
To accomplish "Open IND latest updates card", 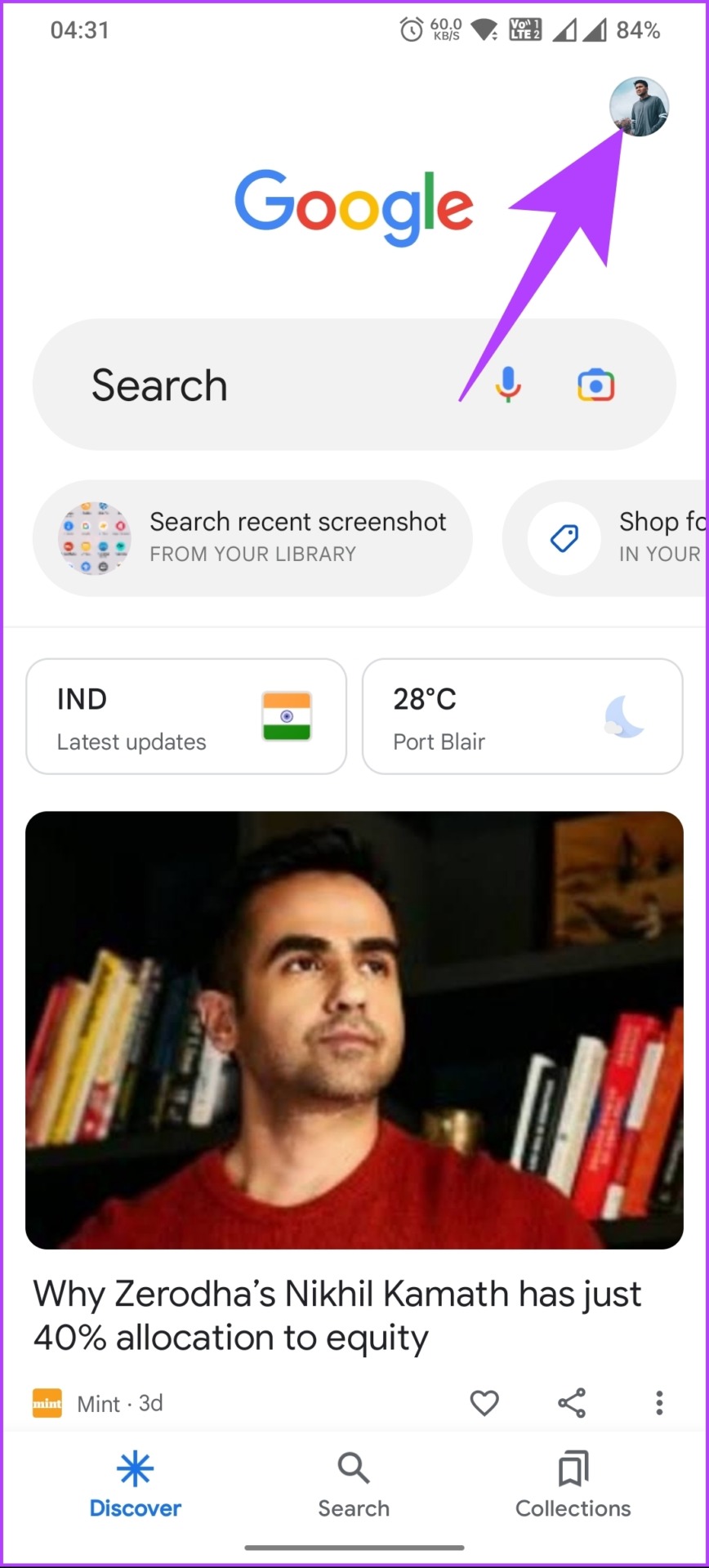I will tap(186, 716).
